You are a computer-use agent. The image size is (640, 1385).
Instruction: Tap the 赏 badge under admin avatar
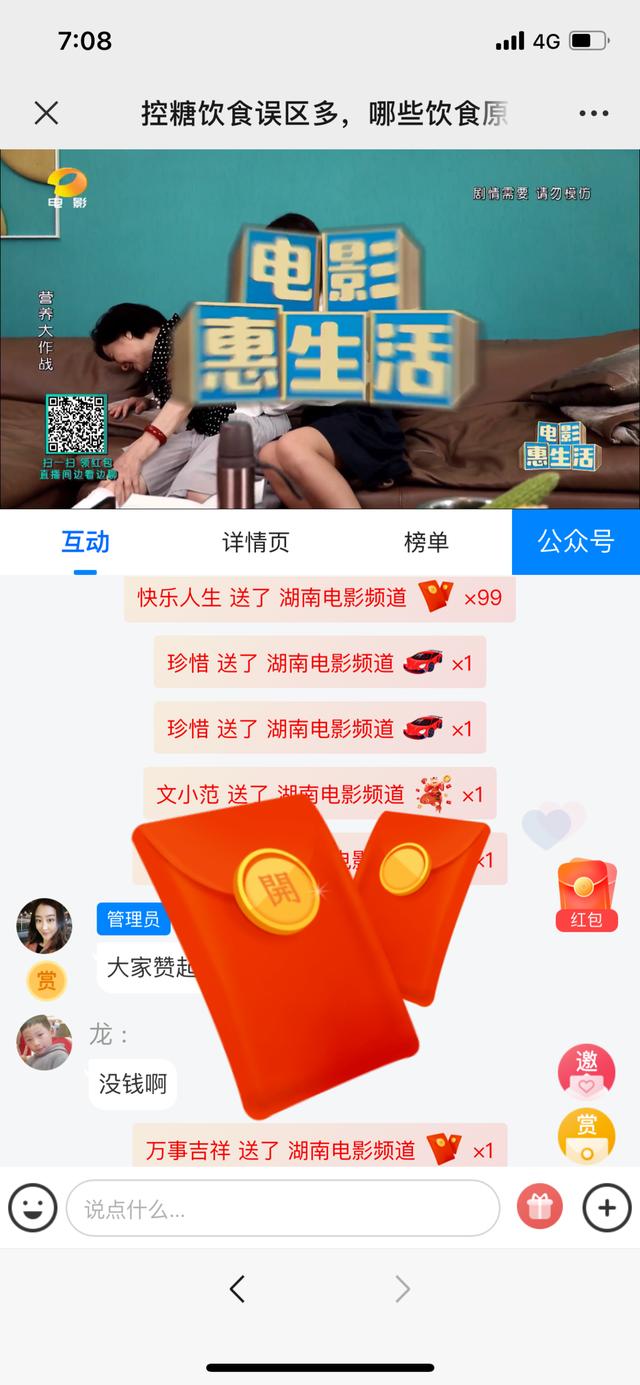click(x=46, y=981)
